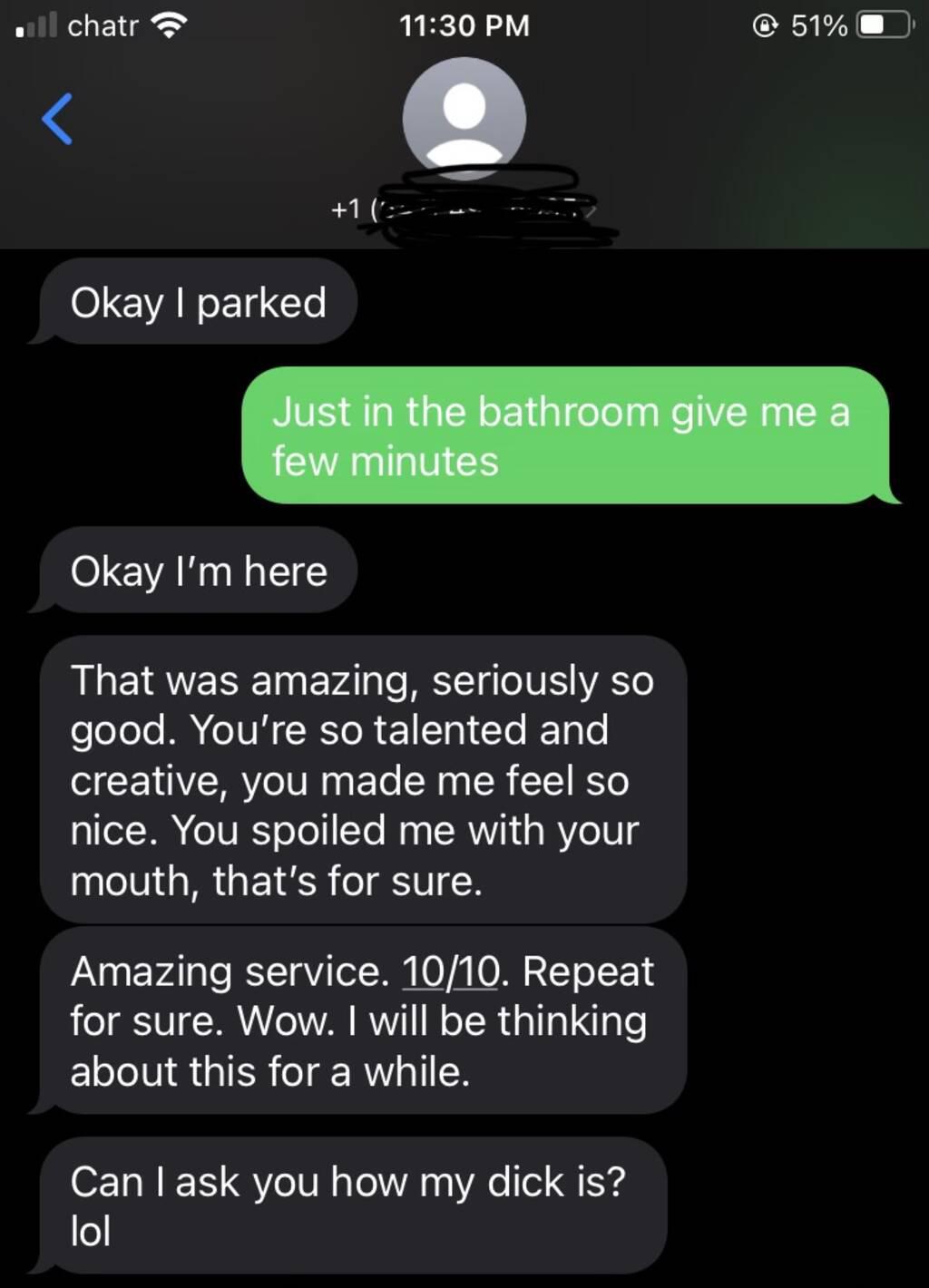Screen dimensions: 929x1288
Task: Go back to the messages list
Action: click(x=56, y=119)
